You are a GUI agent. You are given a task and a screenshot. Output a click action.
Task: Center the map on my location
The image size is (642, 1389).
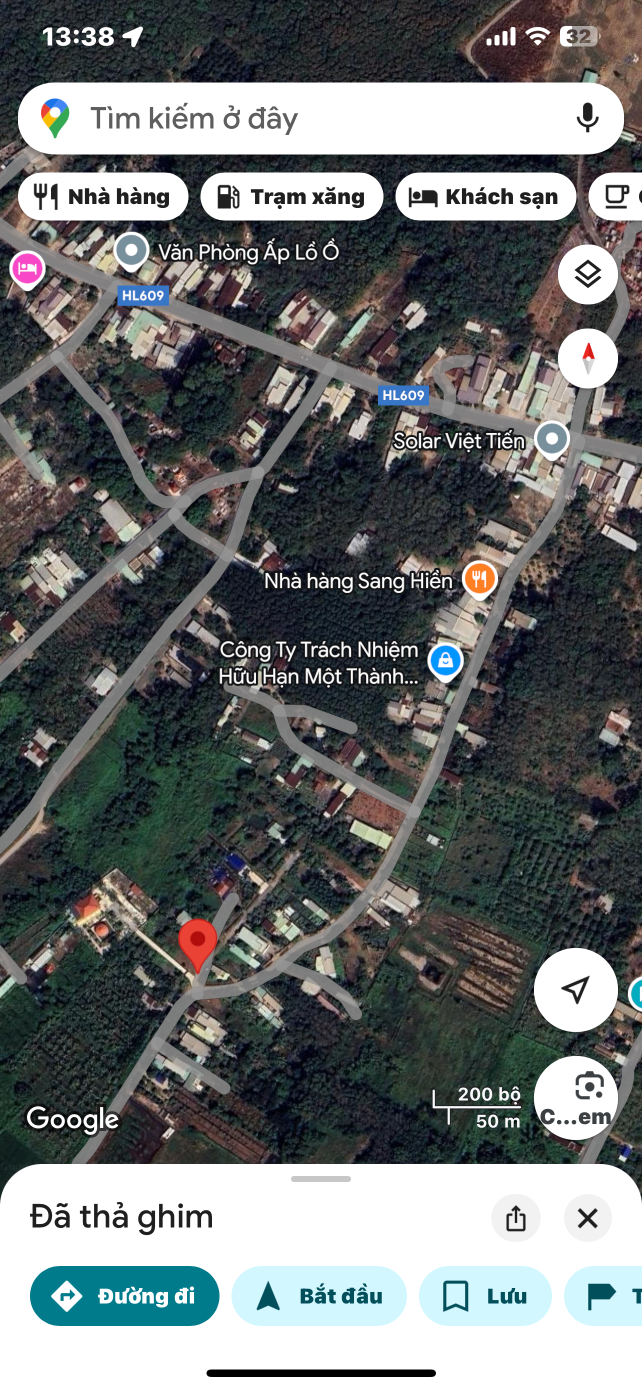coord(575,989)
